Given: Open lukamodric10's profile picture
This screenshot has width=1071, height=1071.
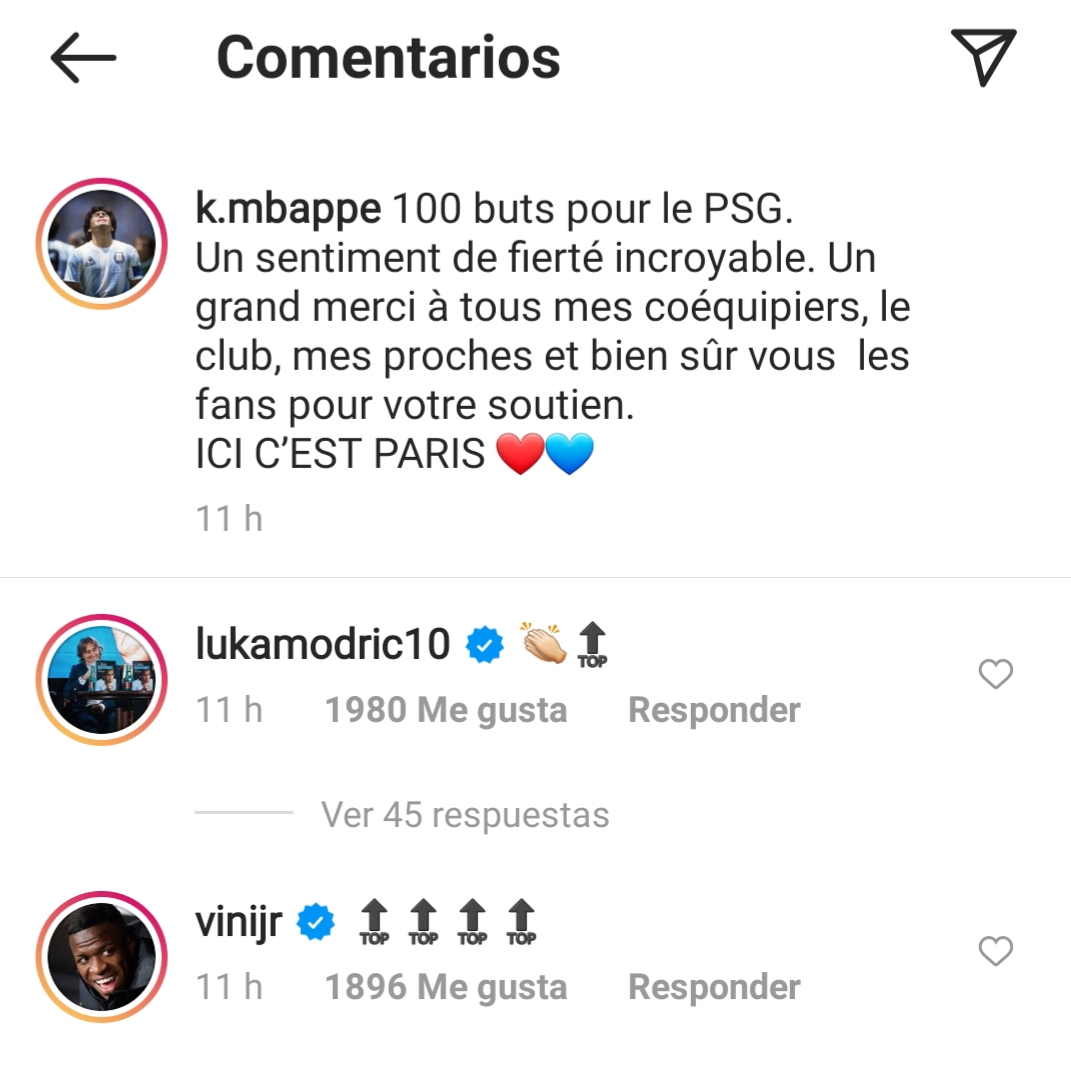Looking at the screenshot, I should pos(102,679).
